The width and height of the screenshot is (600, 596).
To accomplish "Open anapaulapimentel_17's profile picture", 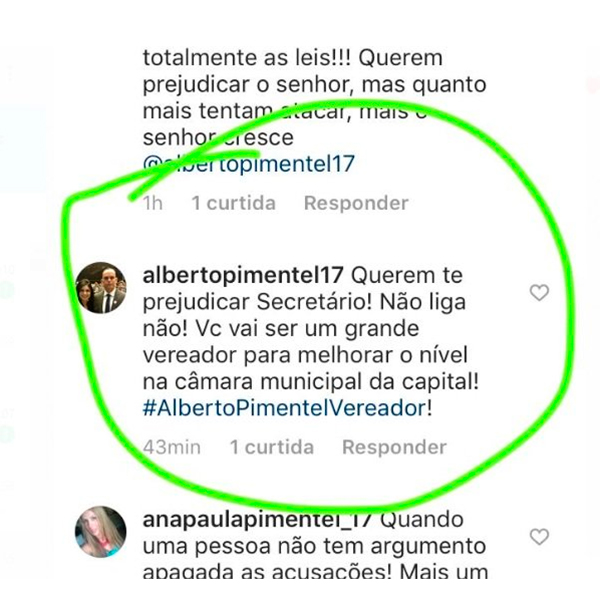I will point(101,532).
